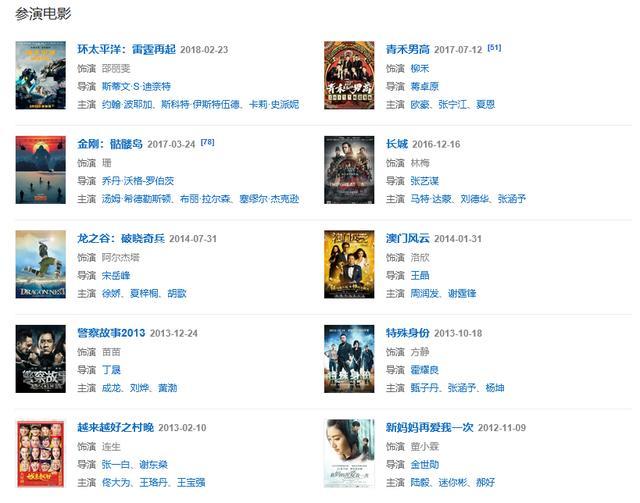
Task: Tap the 青禾男高 movie poster
Action: tap(349, 75)
